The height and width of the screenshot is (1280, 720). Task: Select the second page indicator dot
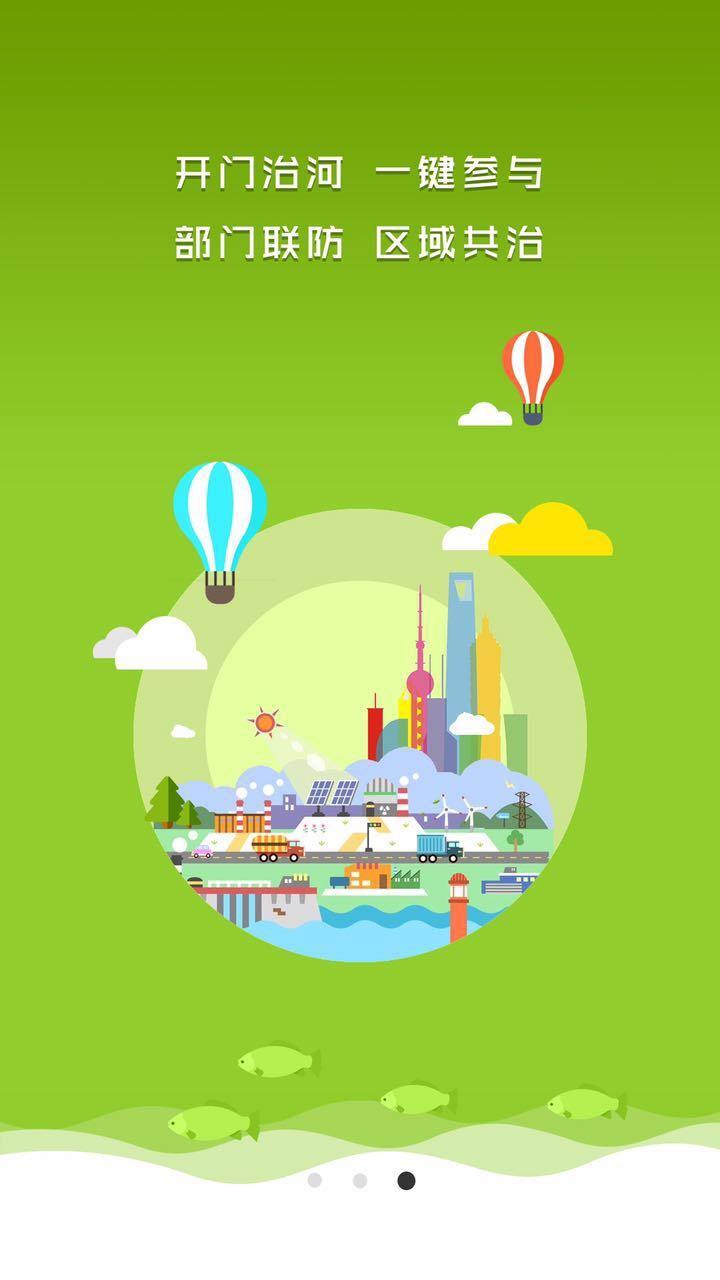tap(360, 1180)
